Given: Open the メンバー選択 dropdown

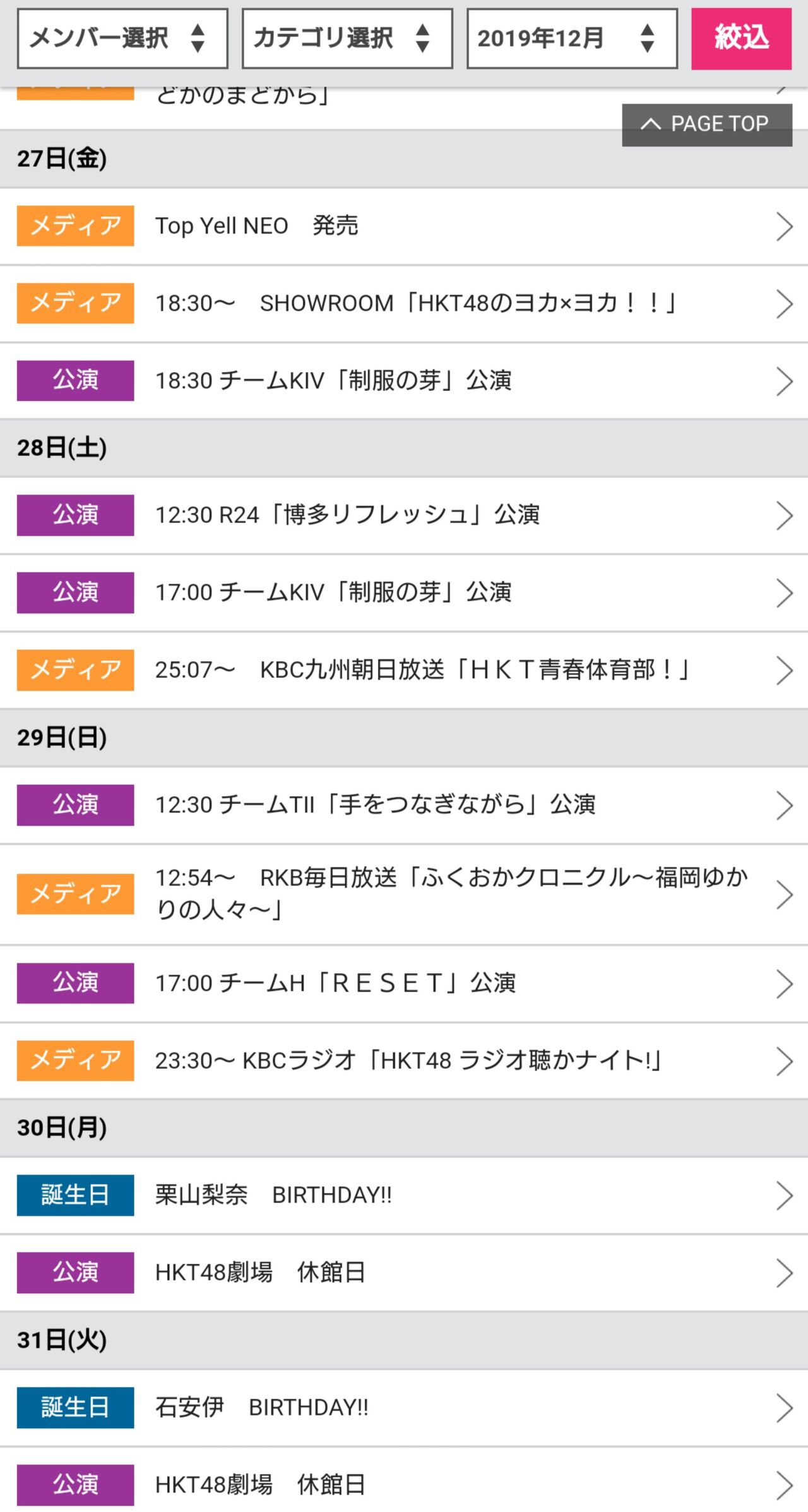Looking at the screenshot, I should [122, 39].
